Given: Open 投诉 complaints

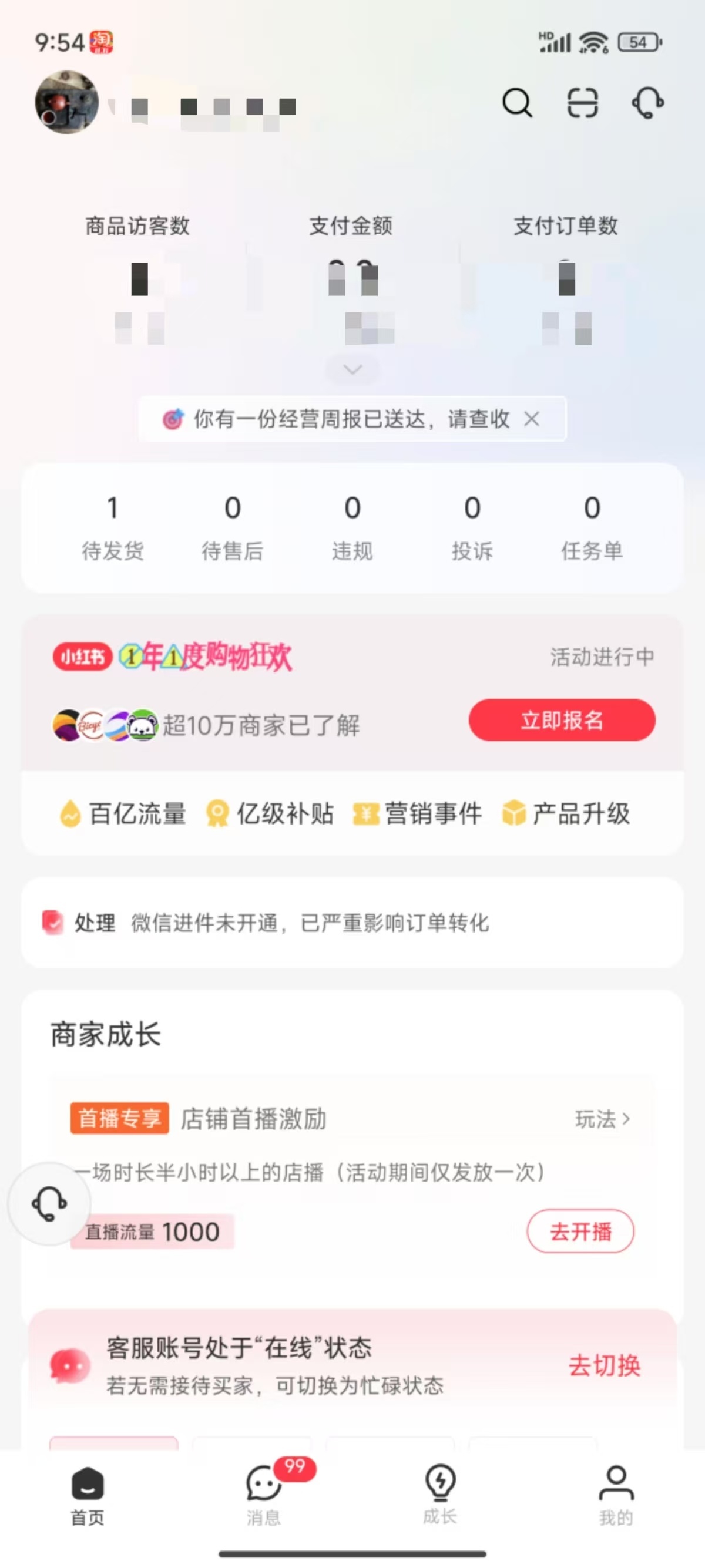Looking at the screenshot, I should 472,527.
